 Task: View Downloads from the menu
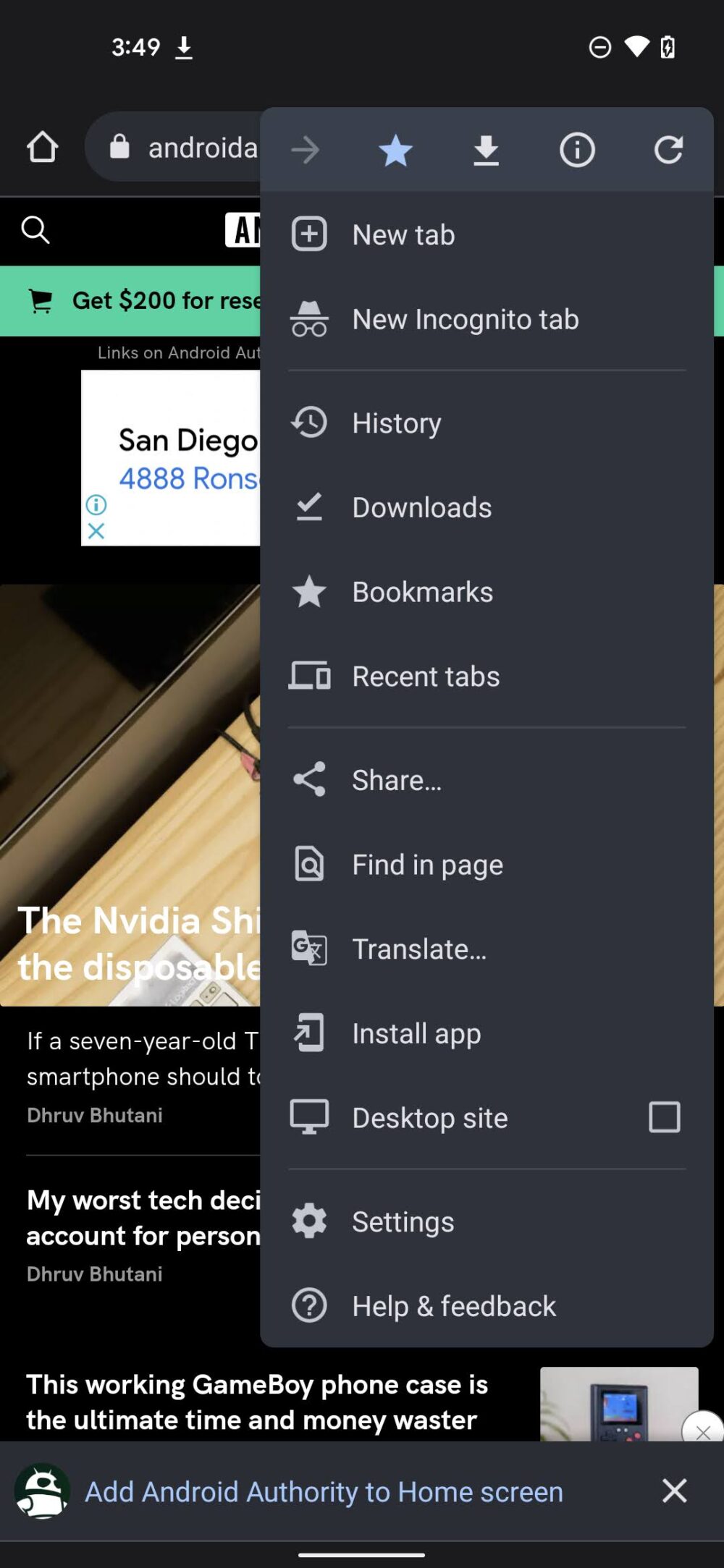(421, 507)
